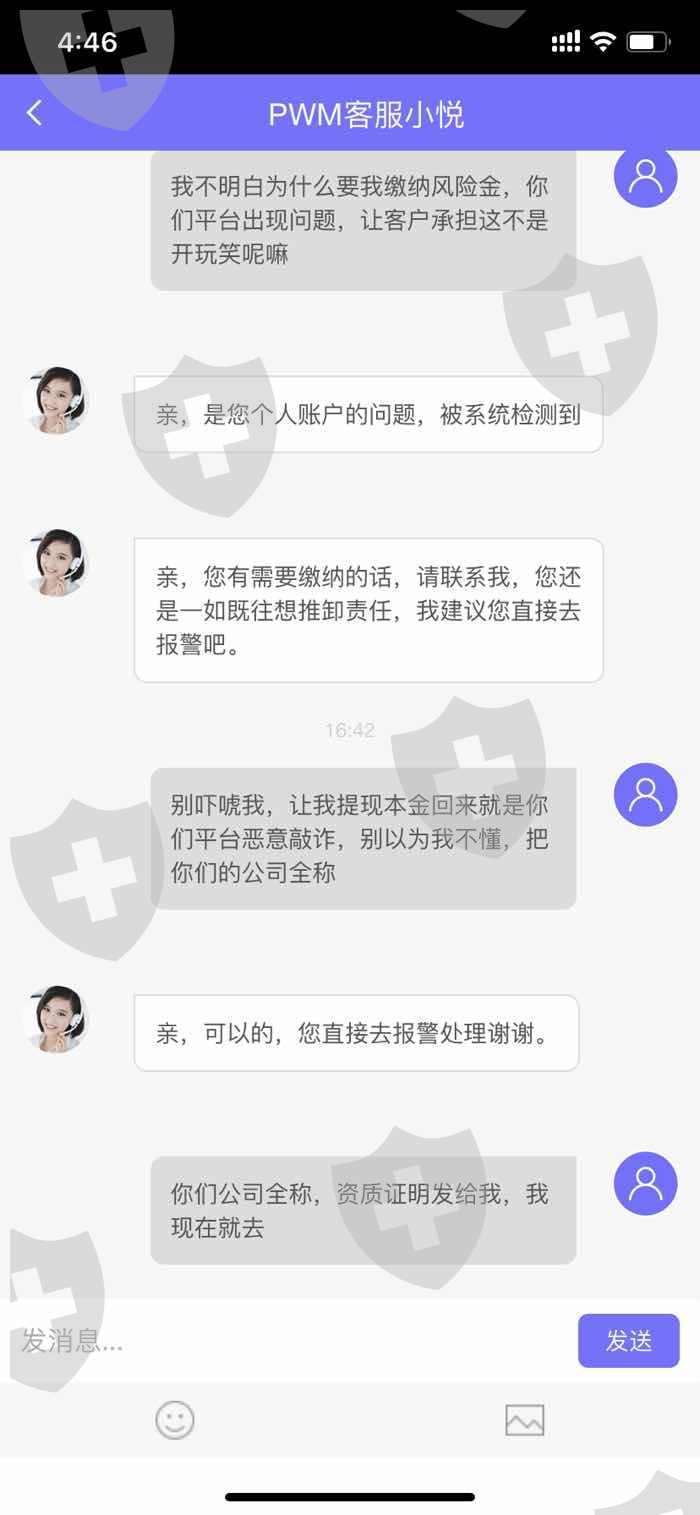The height and width of the screenshot is (1515, 700).
Task: Attach a picture via image icon
Action: [525, 1420]
